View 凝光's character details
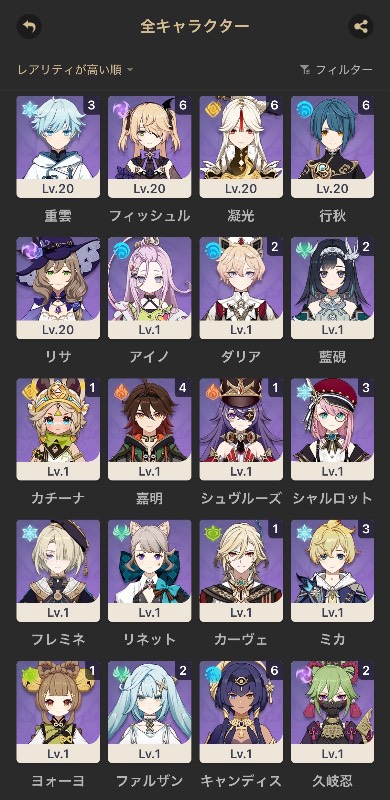 tap(241, 147)
